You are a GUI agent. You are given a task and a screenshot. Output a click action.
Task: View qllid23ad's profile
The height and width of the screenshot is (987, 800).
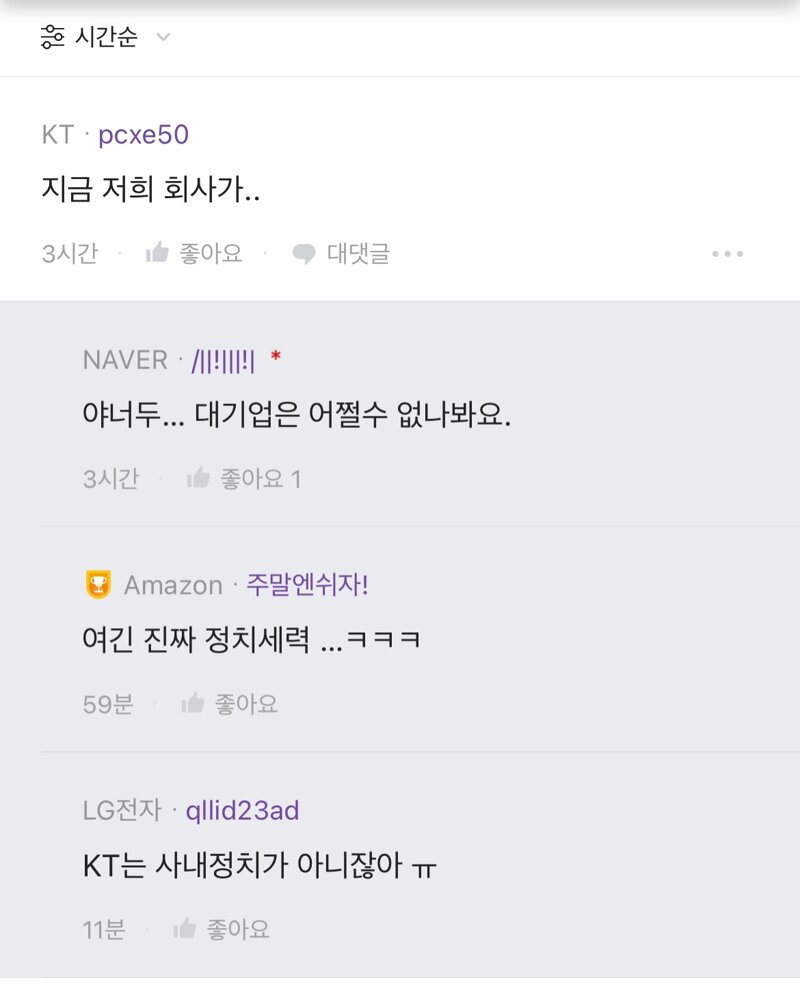click(242, 811)
